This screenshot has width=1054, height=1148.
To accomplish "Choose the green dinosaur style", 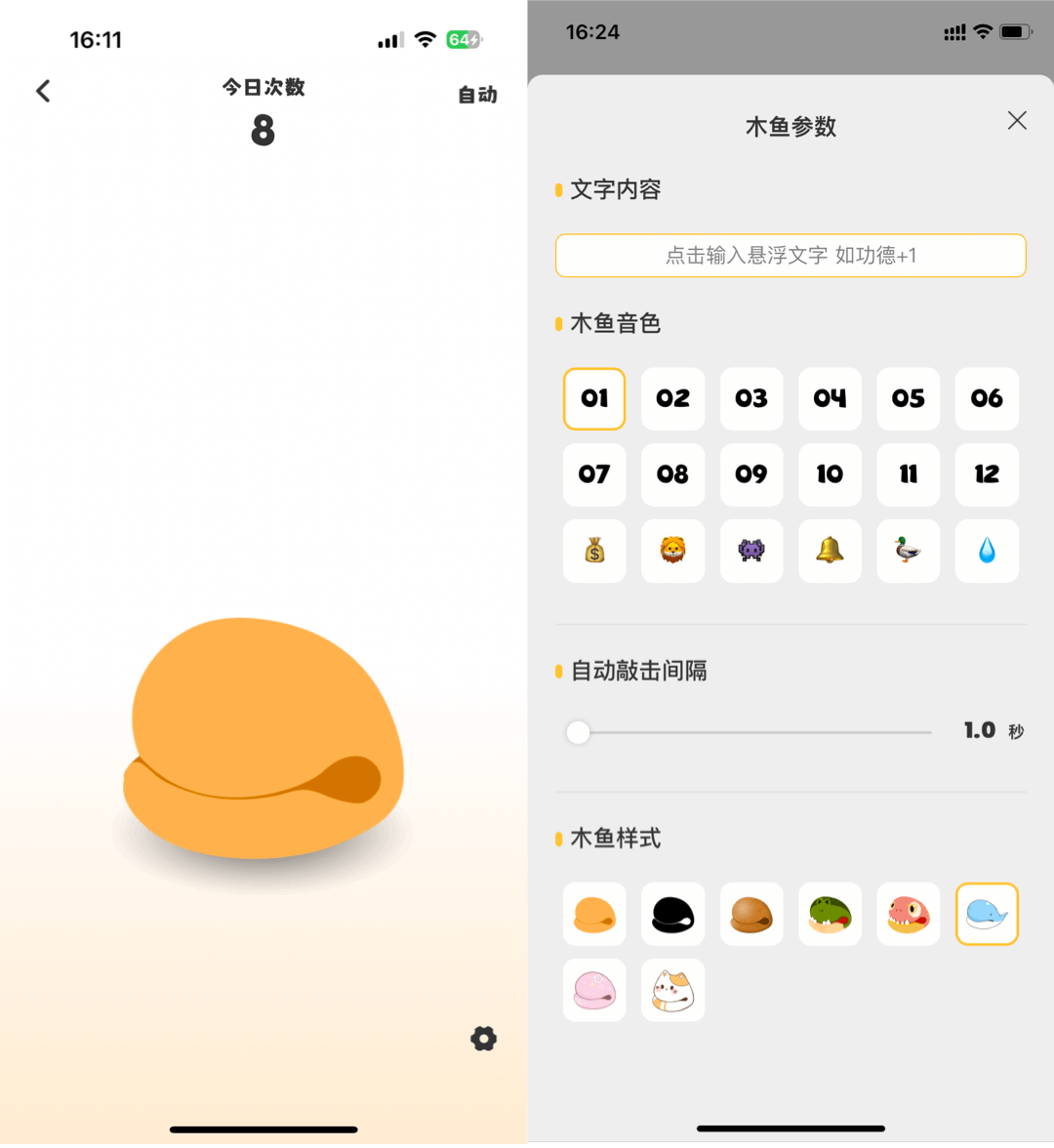I will click(830, 914).
